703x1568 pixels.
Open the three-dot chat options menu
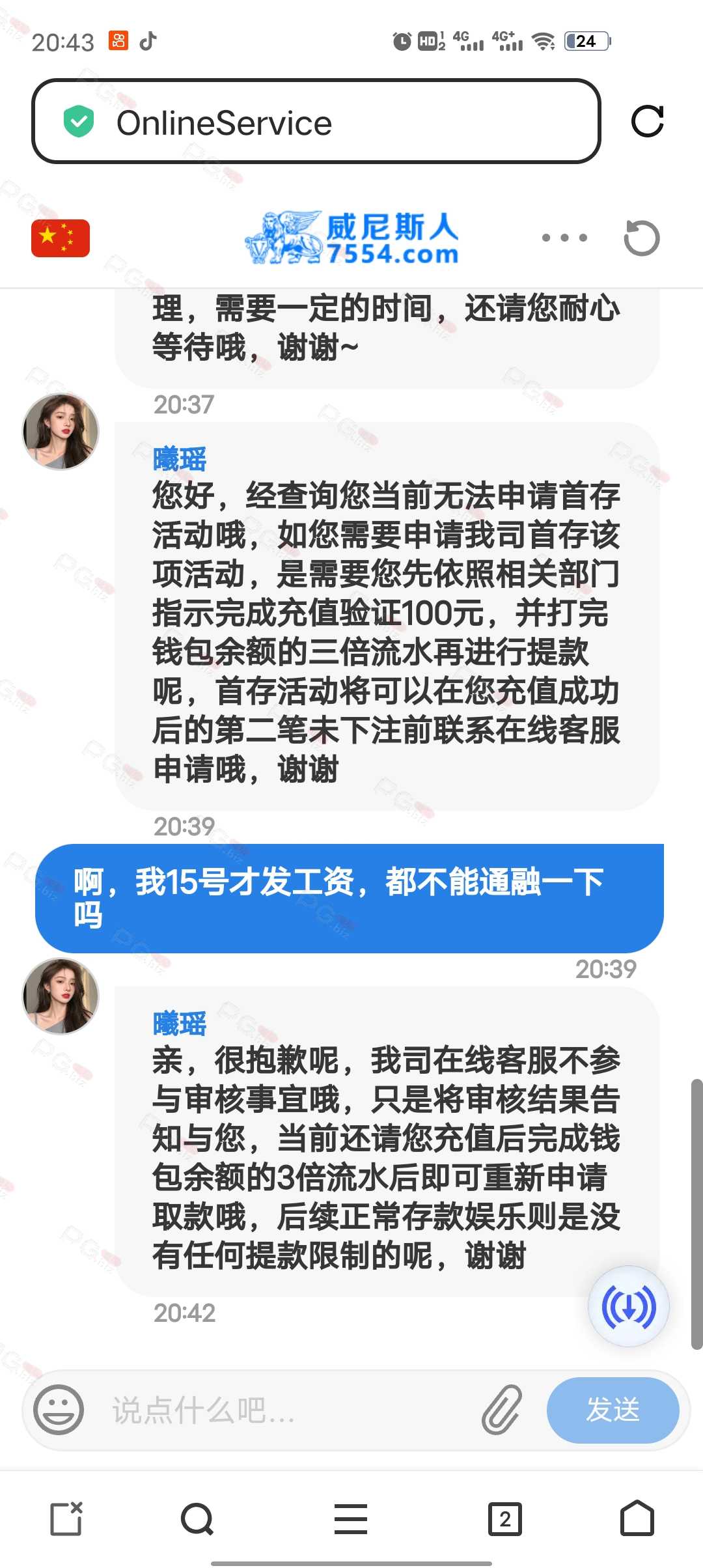click(564, 238)
